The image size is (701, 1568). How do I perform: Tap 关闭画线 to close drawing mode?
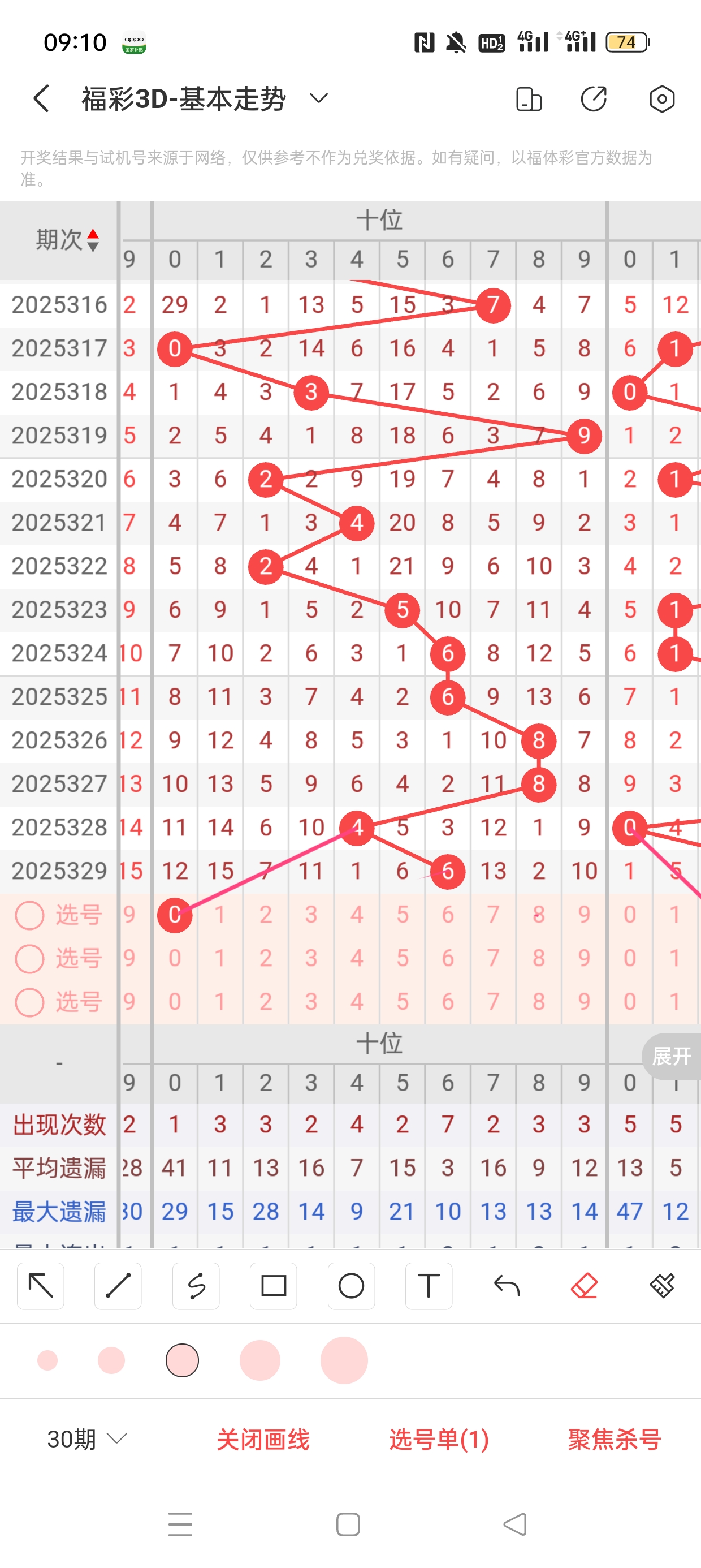click(x=263, y=1439)
